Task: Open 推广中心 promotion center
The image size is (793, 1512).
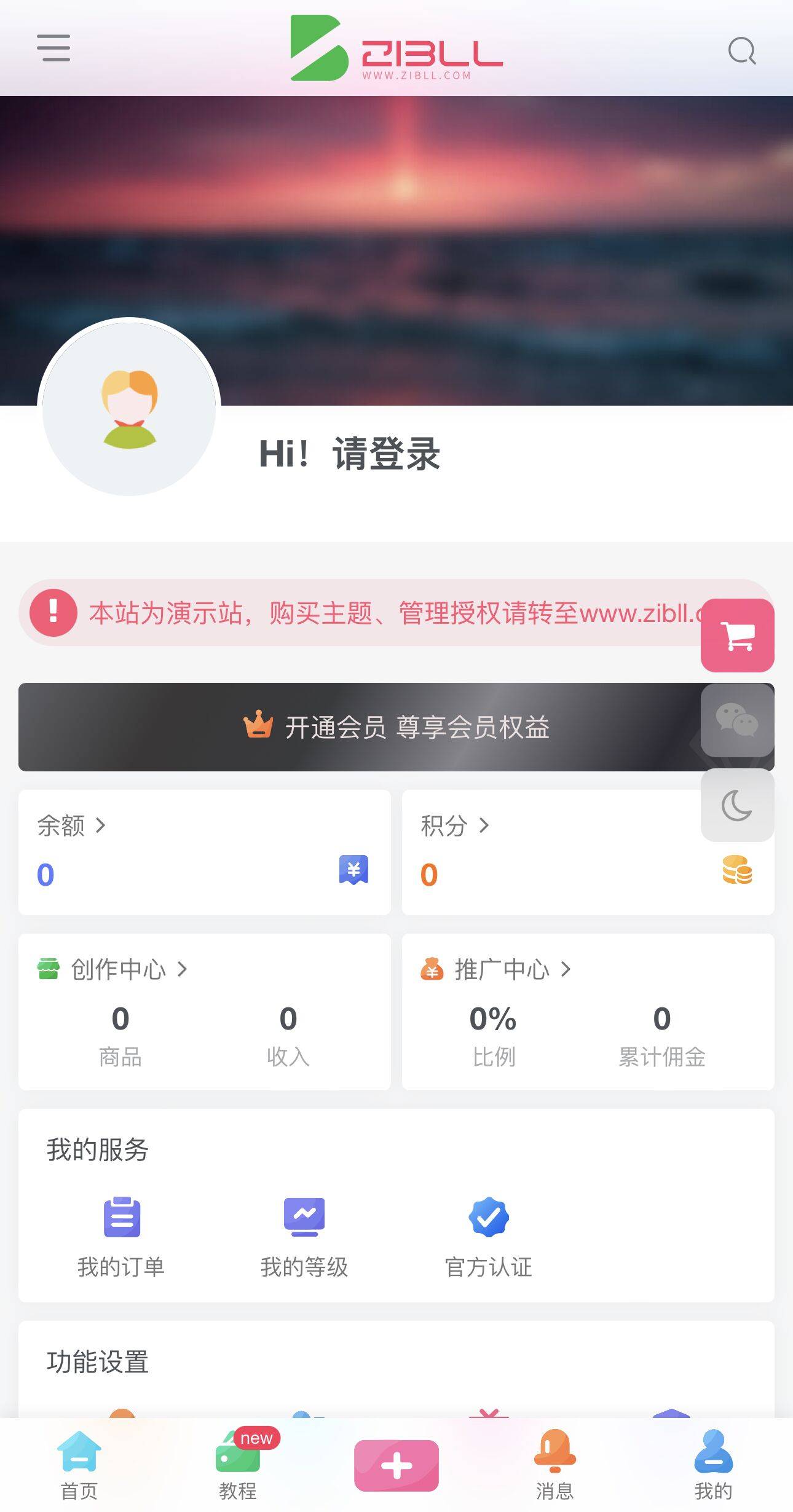Action: [566, 969]
